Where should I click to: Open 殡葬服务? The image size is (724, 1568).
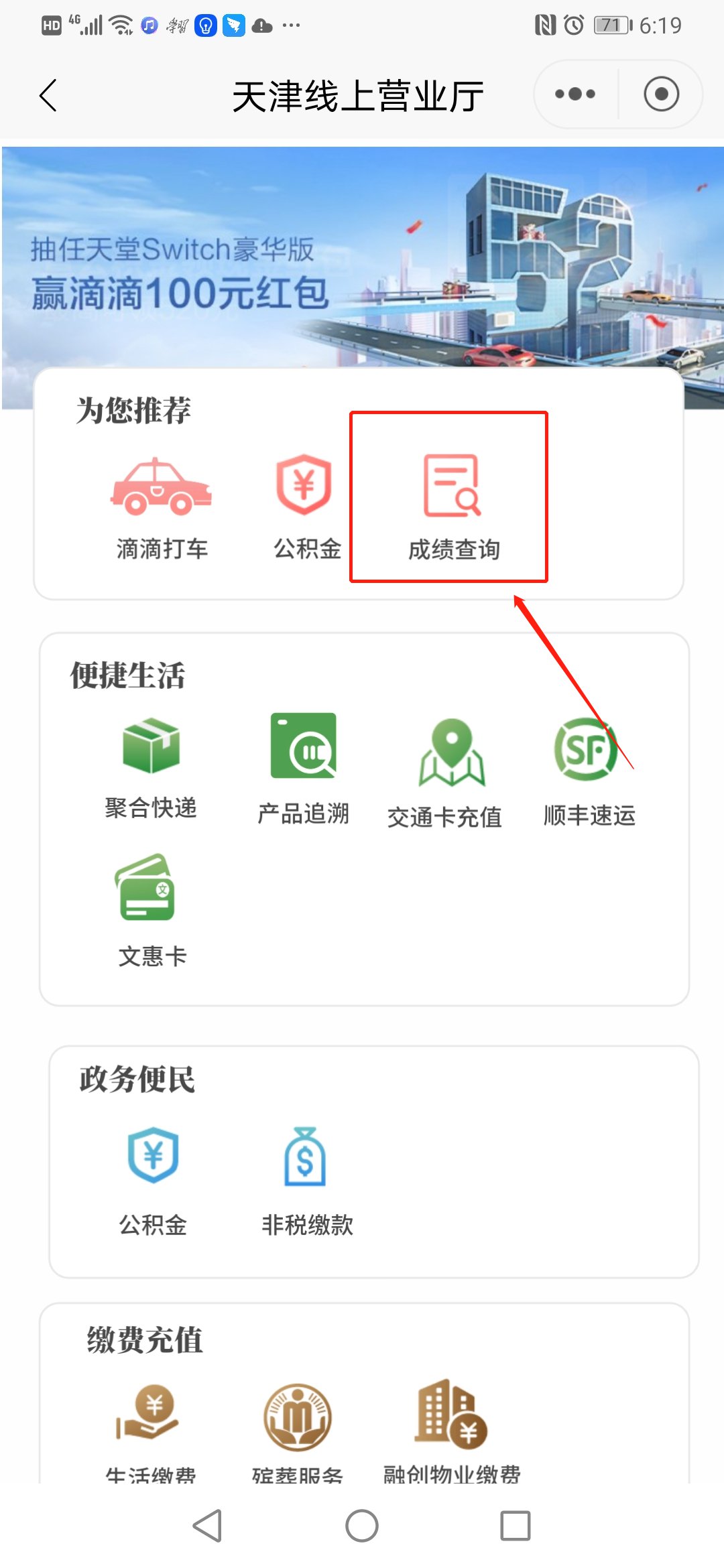click(298, 1427)
